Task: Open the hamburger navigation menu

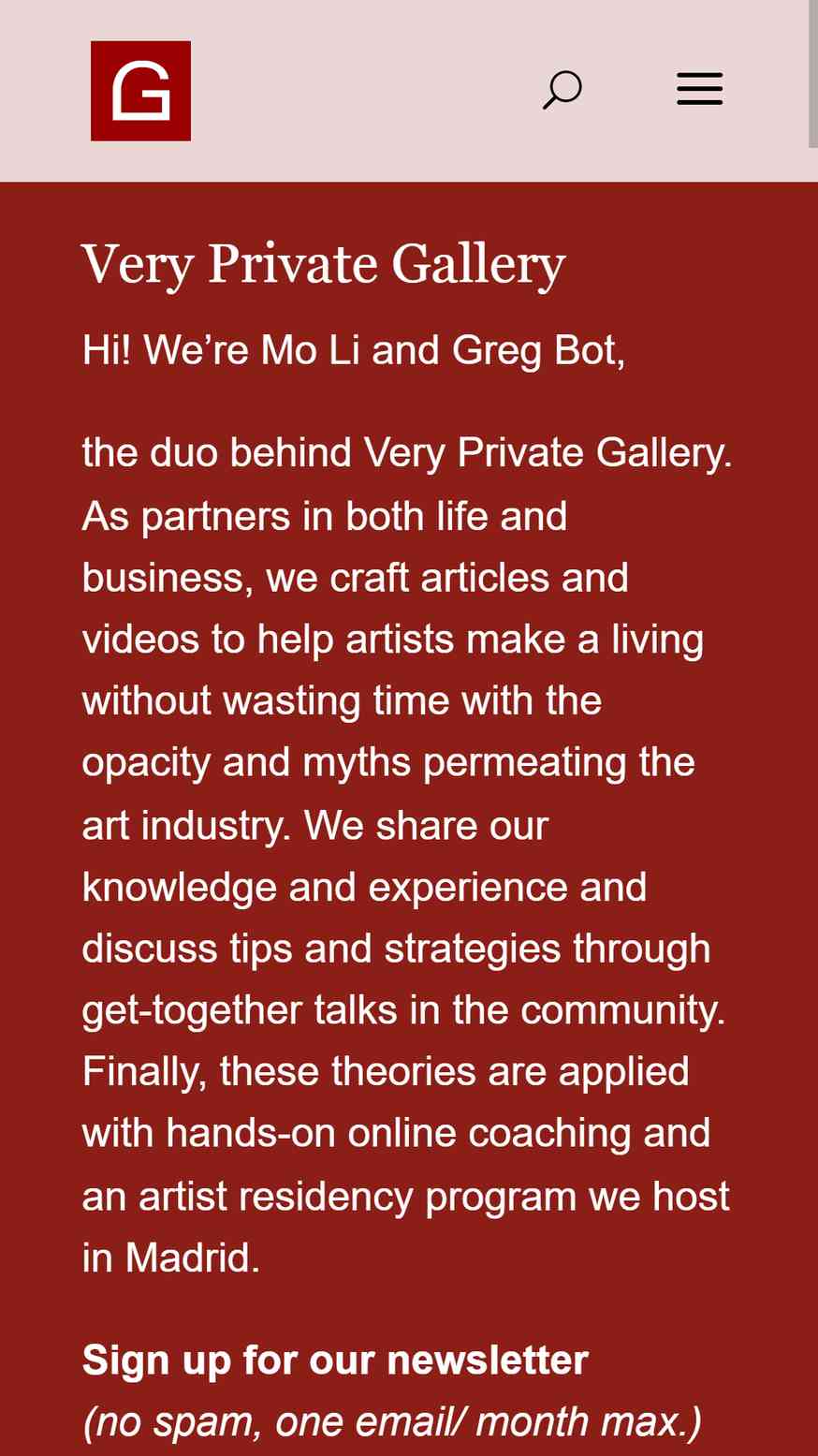Action: [x=699, y=89]
